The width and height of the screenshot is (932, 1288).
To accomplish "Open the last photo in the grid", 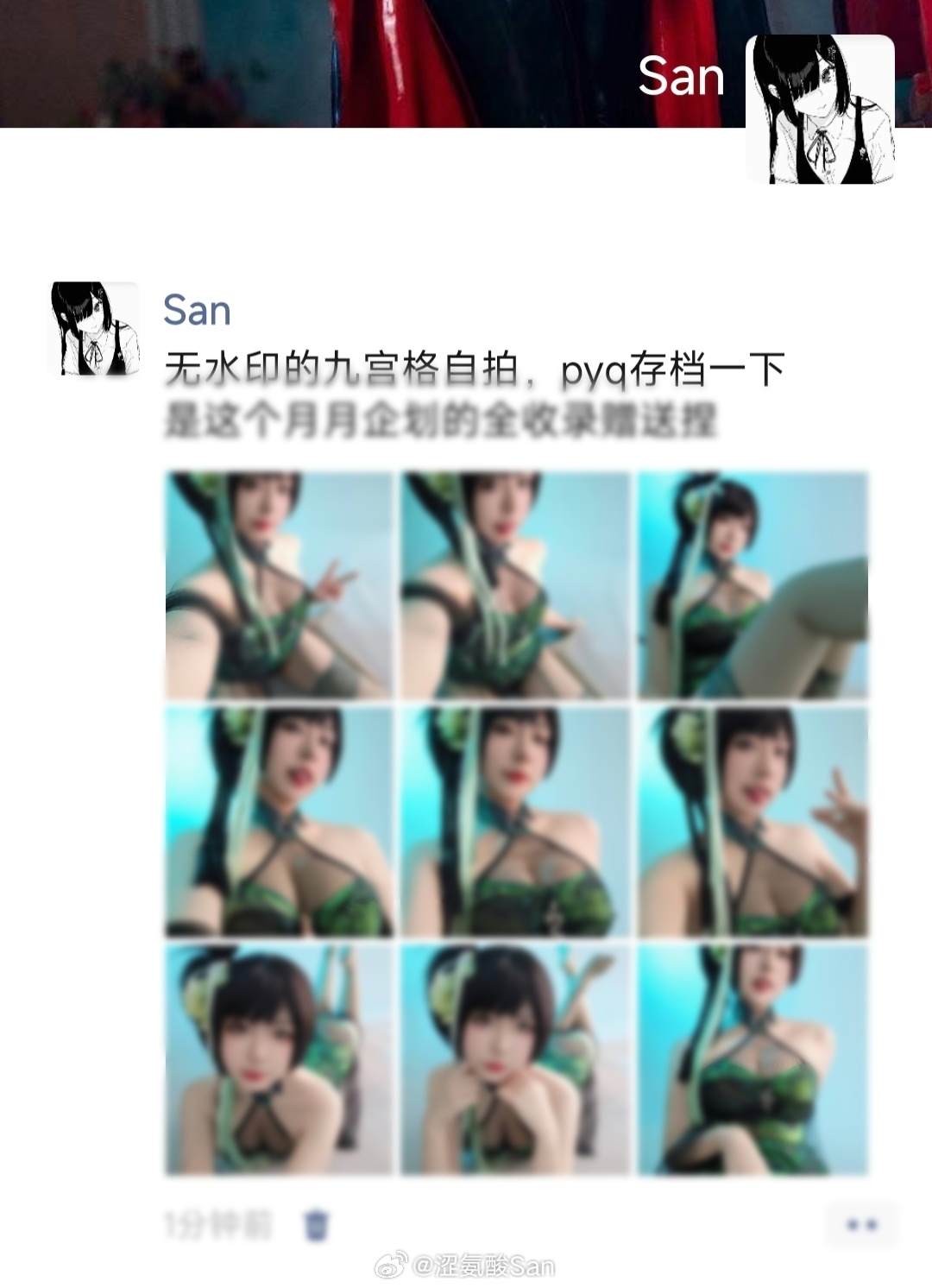I will click(x=753, y=1059).
